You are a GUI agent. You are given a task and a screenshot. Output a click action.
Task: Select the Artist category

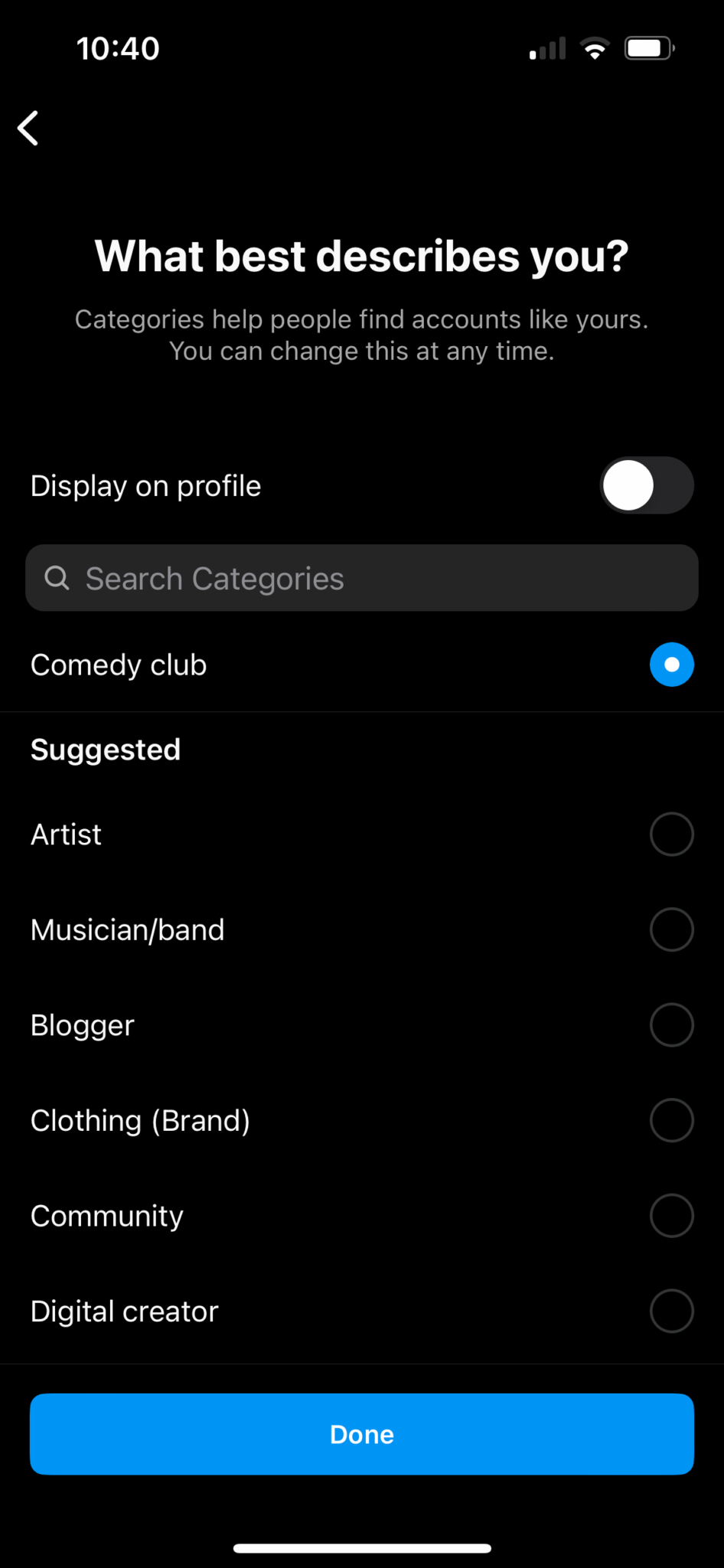(x=671, y=834)
